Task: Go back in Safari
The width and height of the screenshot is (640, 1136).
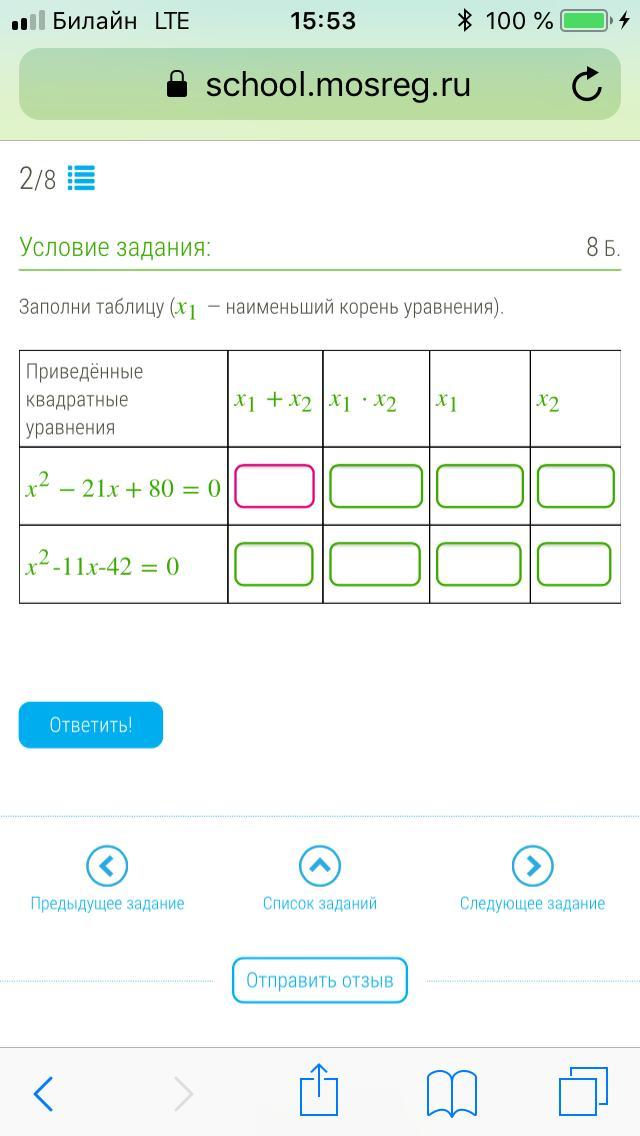Action: [x=43, y=1094]
